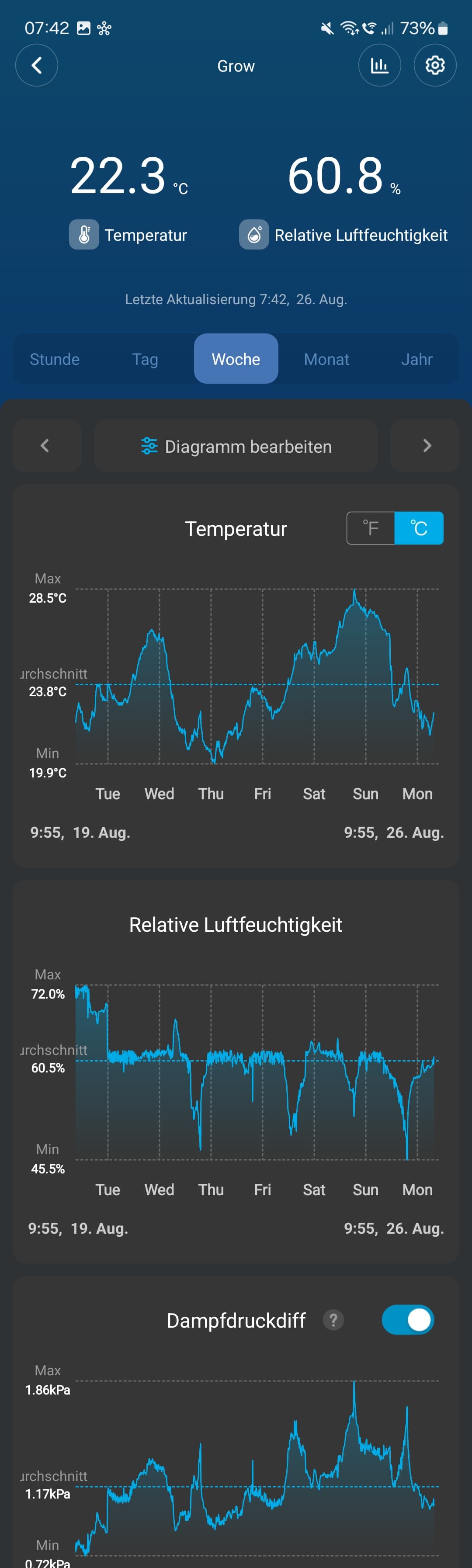
Task: Open the Dampfdruckdiff help question mark
Action: (333, 1320)
